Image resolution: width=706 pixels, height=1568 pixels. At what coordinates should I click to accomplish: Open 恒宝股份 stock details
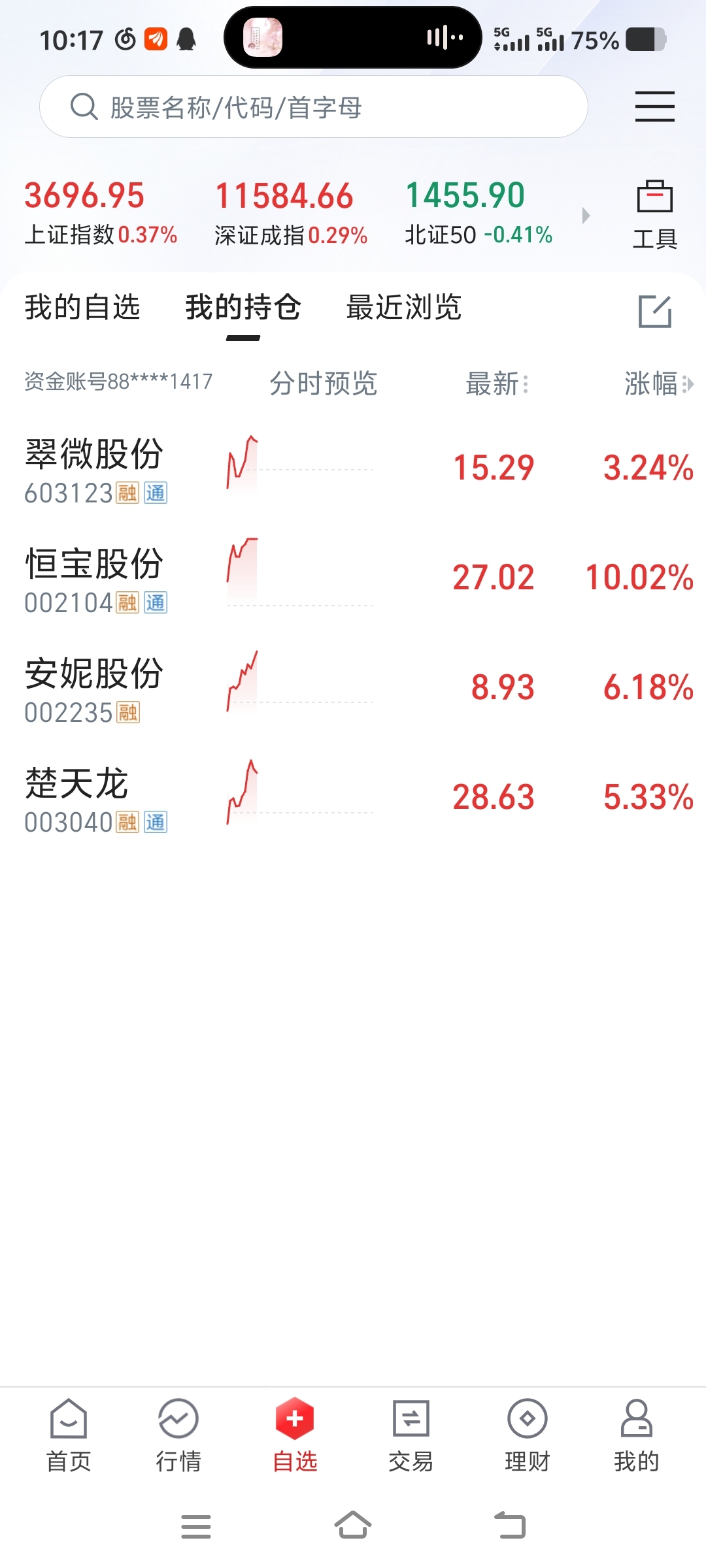tap(353, 579)
